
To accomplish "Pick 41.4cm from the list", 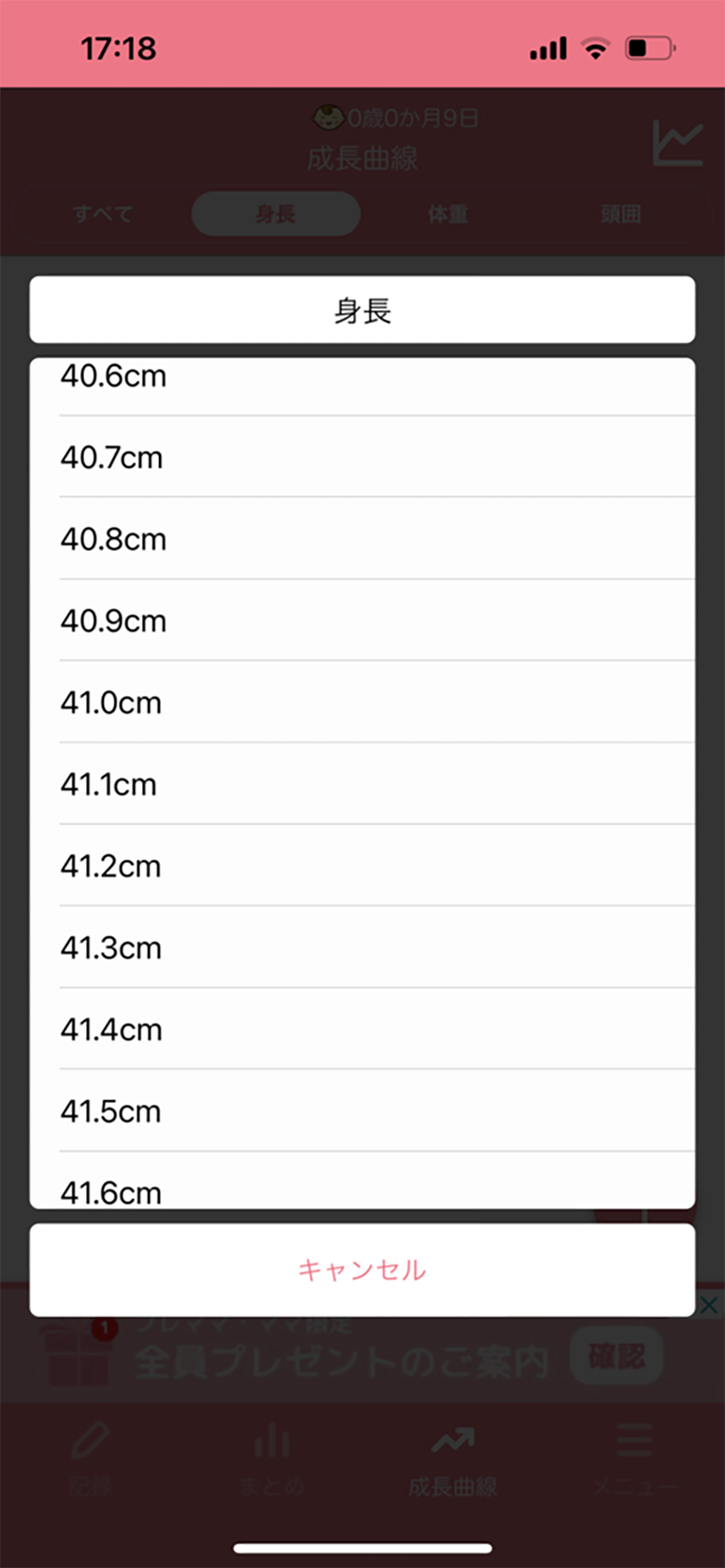I will 362,1028.
